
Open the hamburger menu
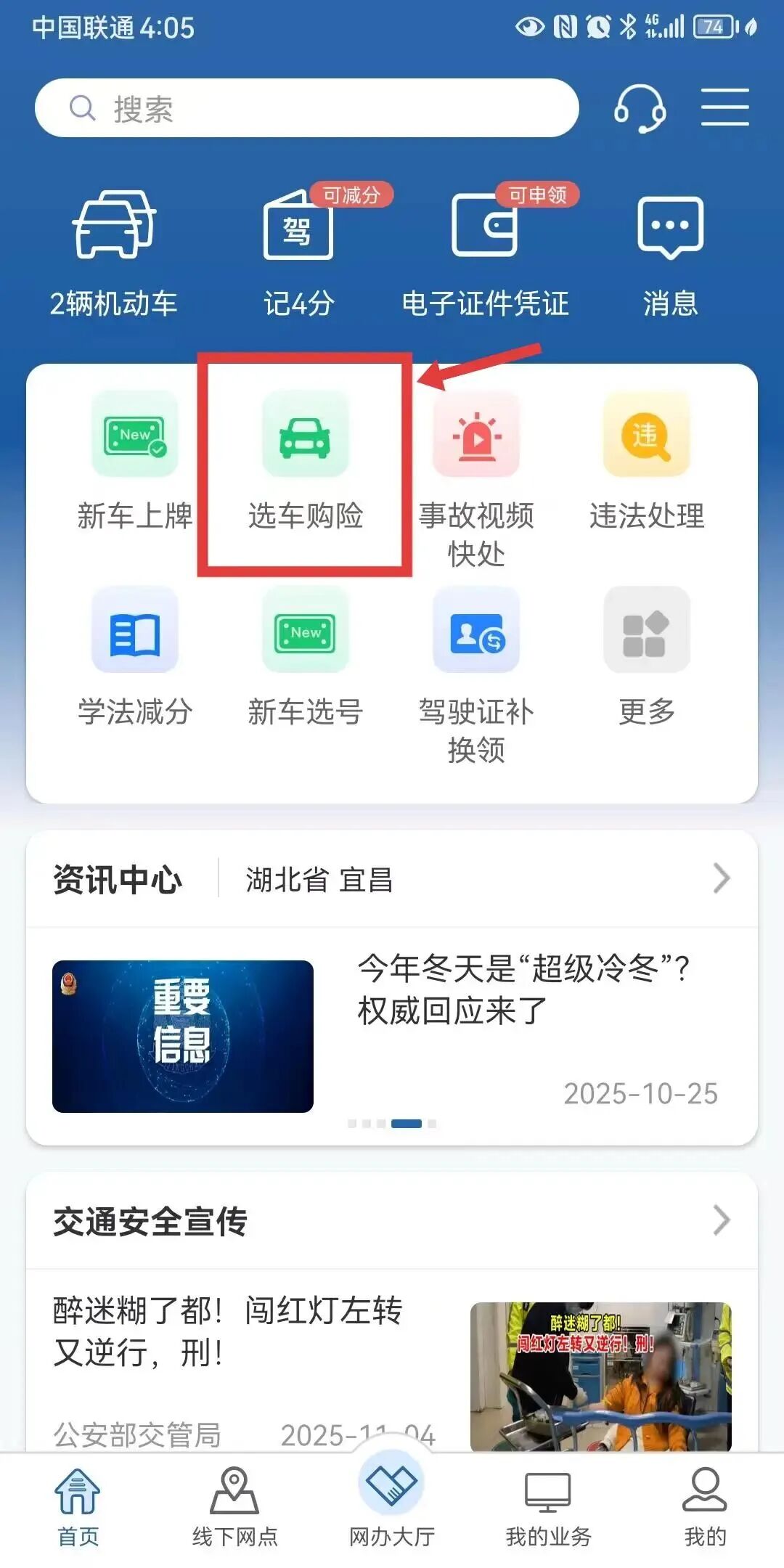[724, 107]
